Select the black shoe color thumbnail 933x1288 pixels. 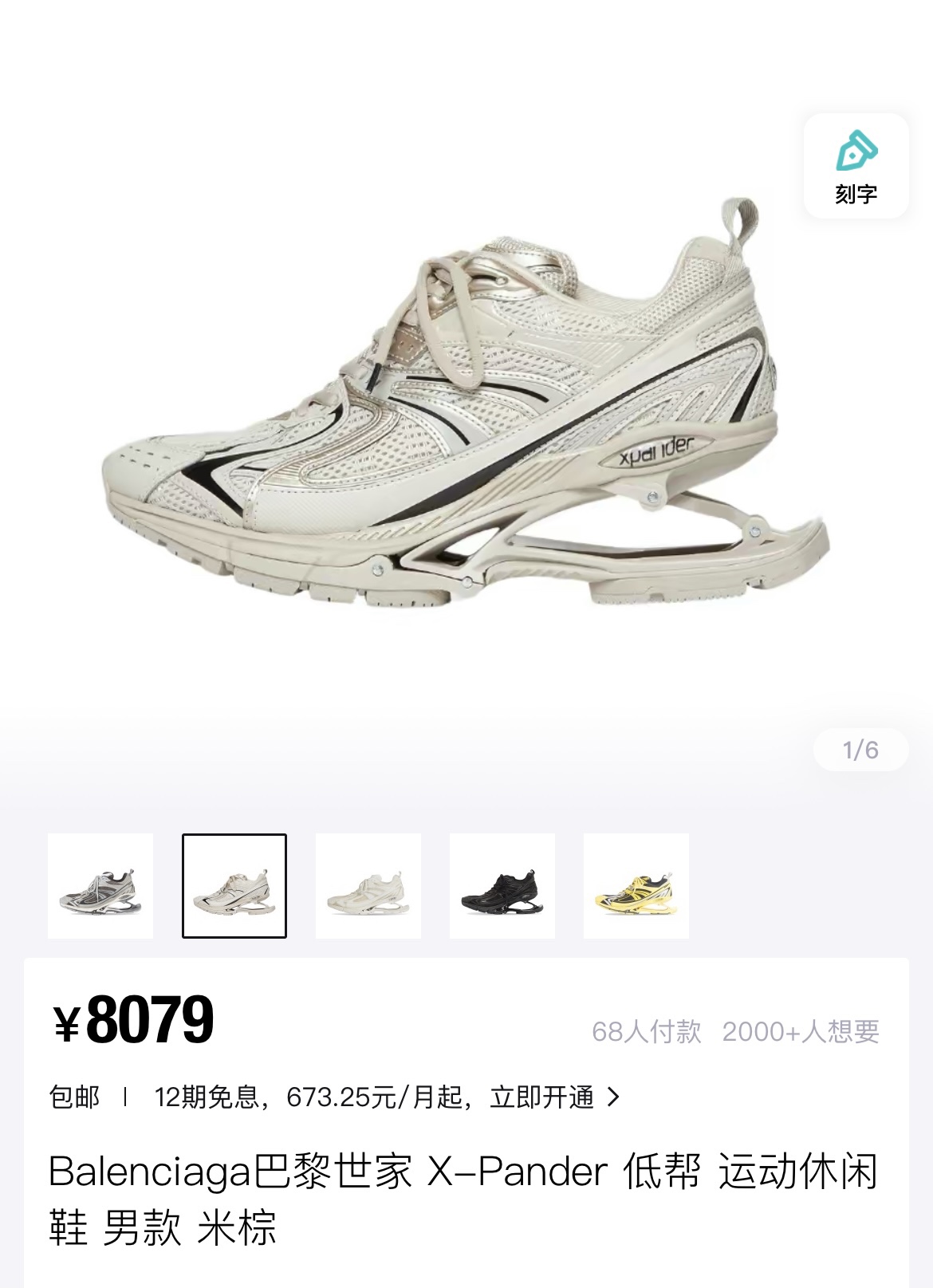(502, 886)
